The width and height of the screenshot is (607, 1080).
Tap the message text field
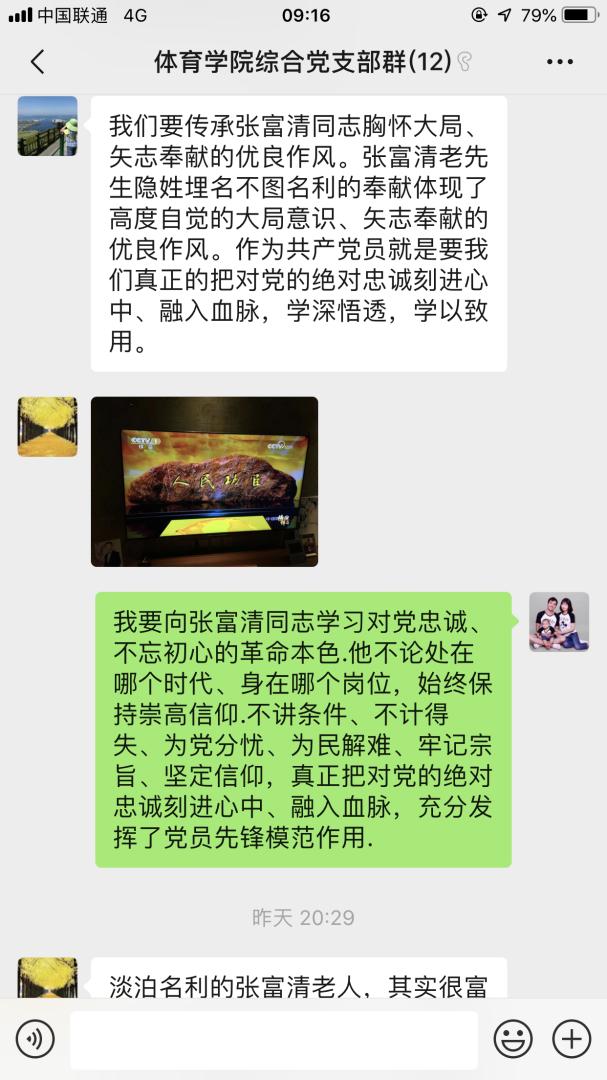[x=274, y=1040]
